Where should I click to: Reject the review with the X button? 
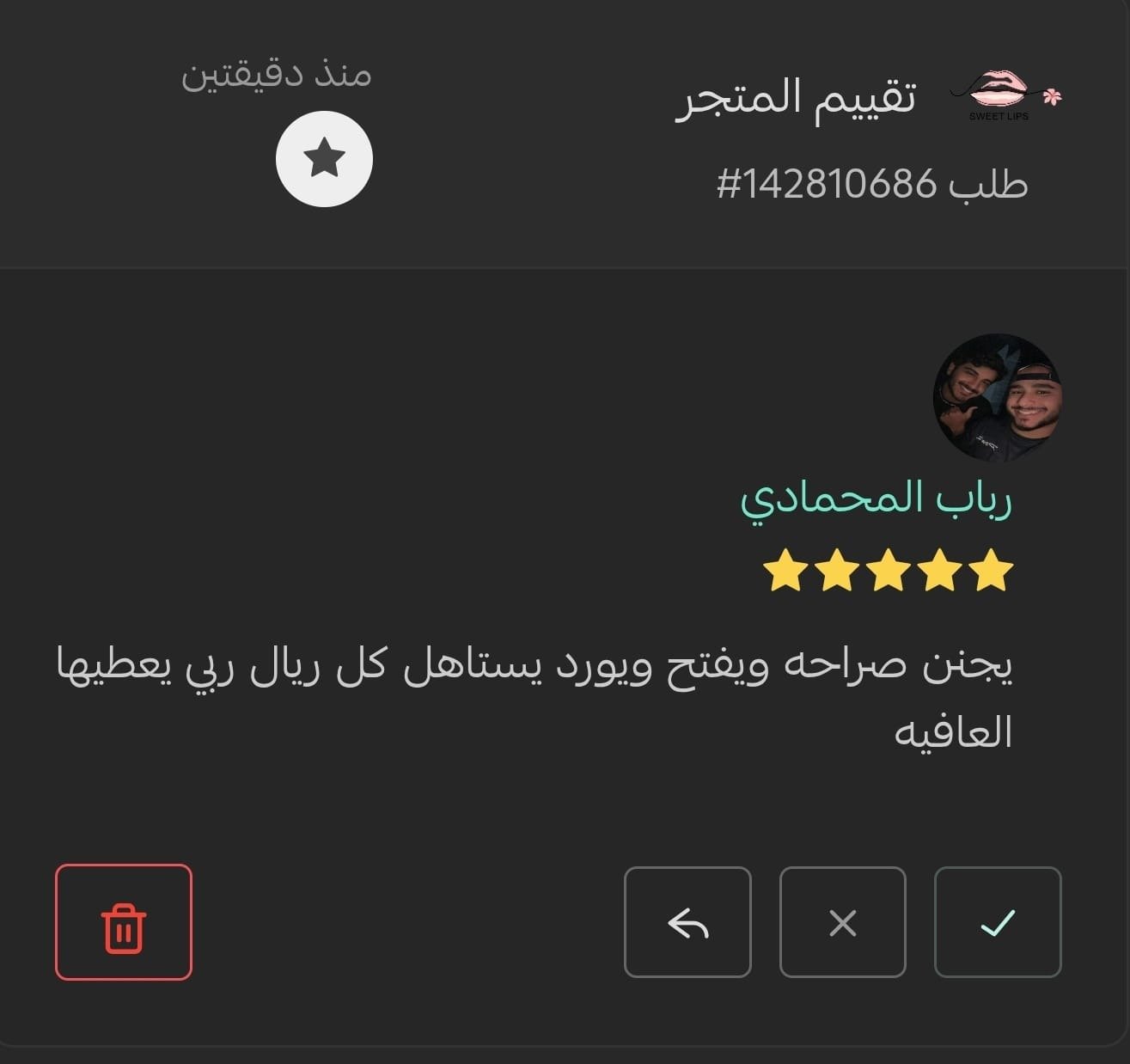click(x=842, y=922)
